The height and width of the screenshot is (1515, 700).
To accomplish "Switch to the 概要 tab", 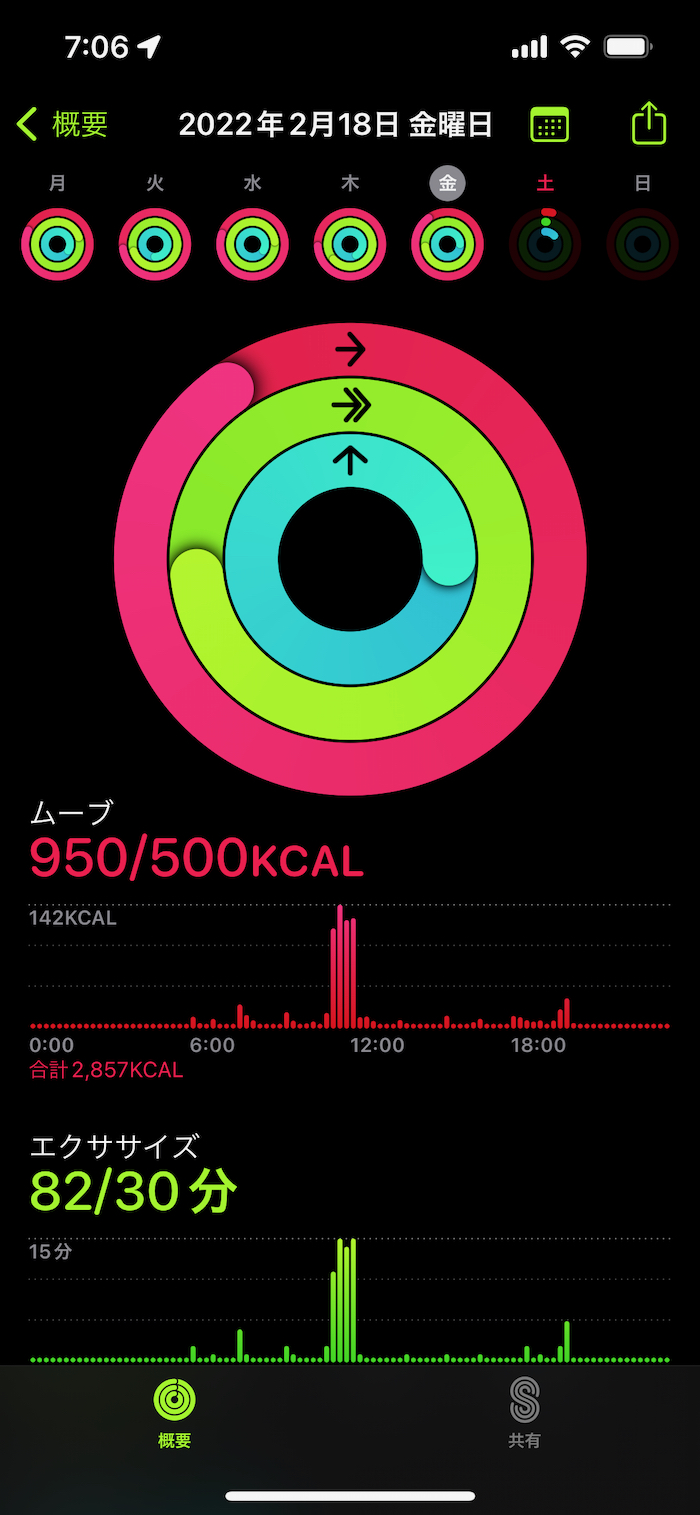I will pos(174,1412).
